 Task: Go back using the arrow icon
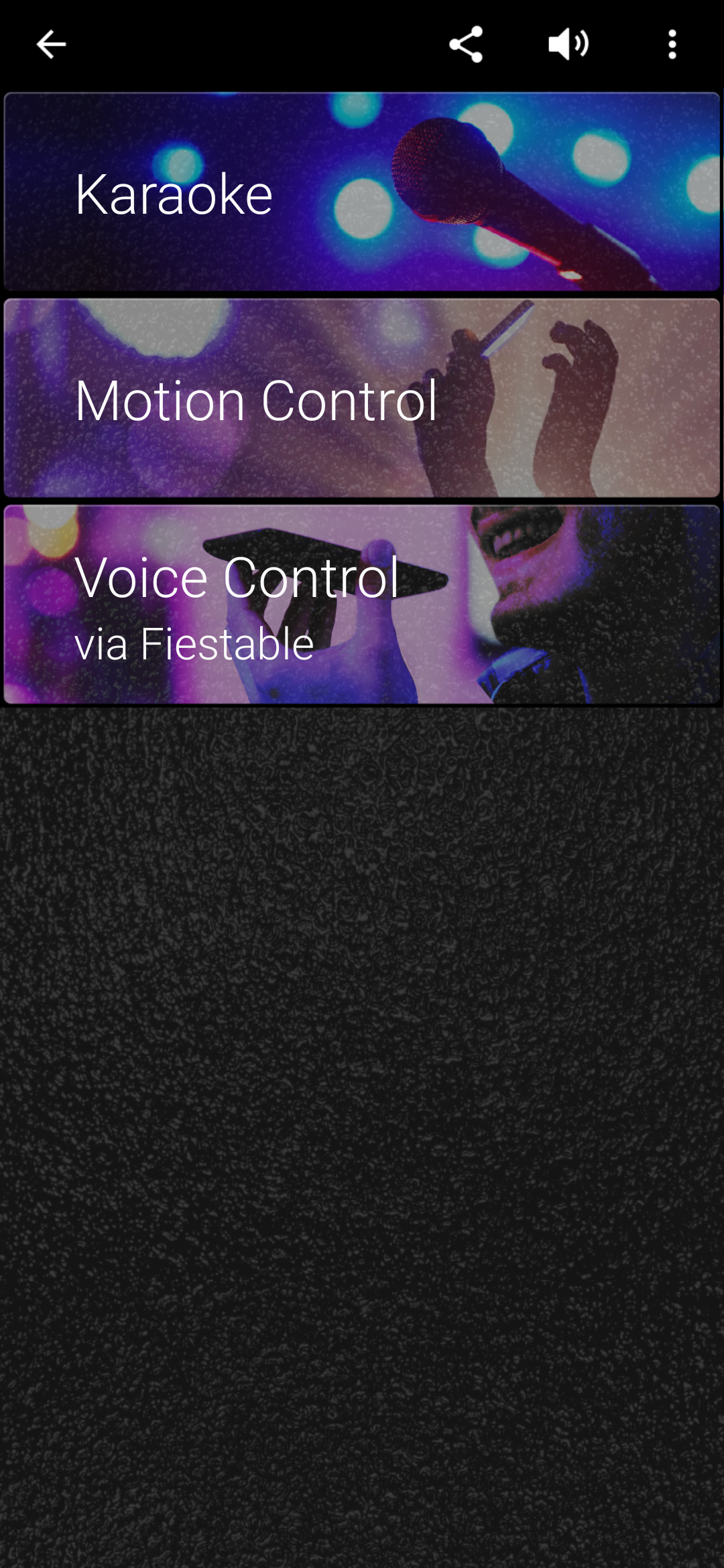pyautogui.click(x=51, y=45)
